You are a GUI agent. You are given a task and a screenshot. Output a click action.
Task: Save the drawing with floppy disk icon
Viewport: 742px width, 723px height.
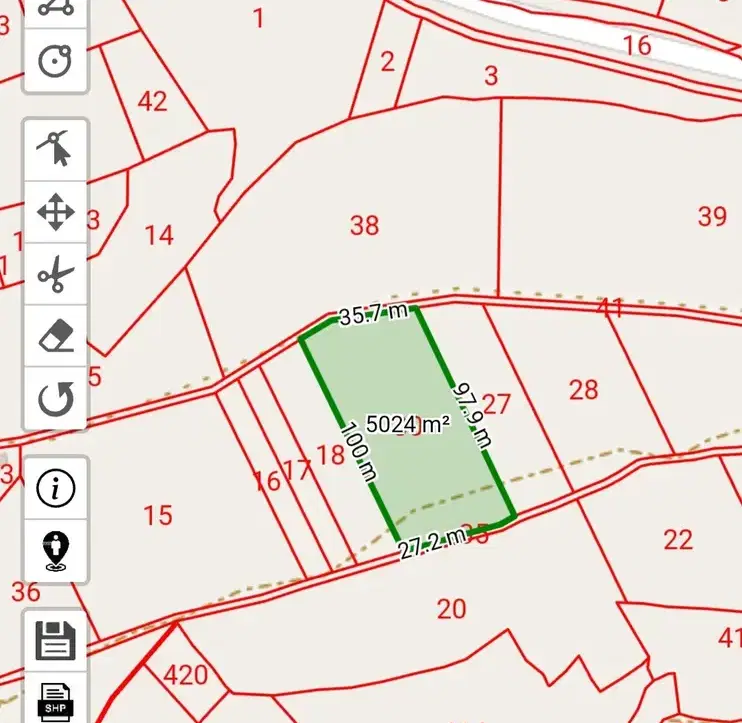click(x=55, y=641)
